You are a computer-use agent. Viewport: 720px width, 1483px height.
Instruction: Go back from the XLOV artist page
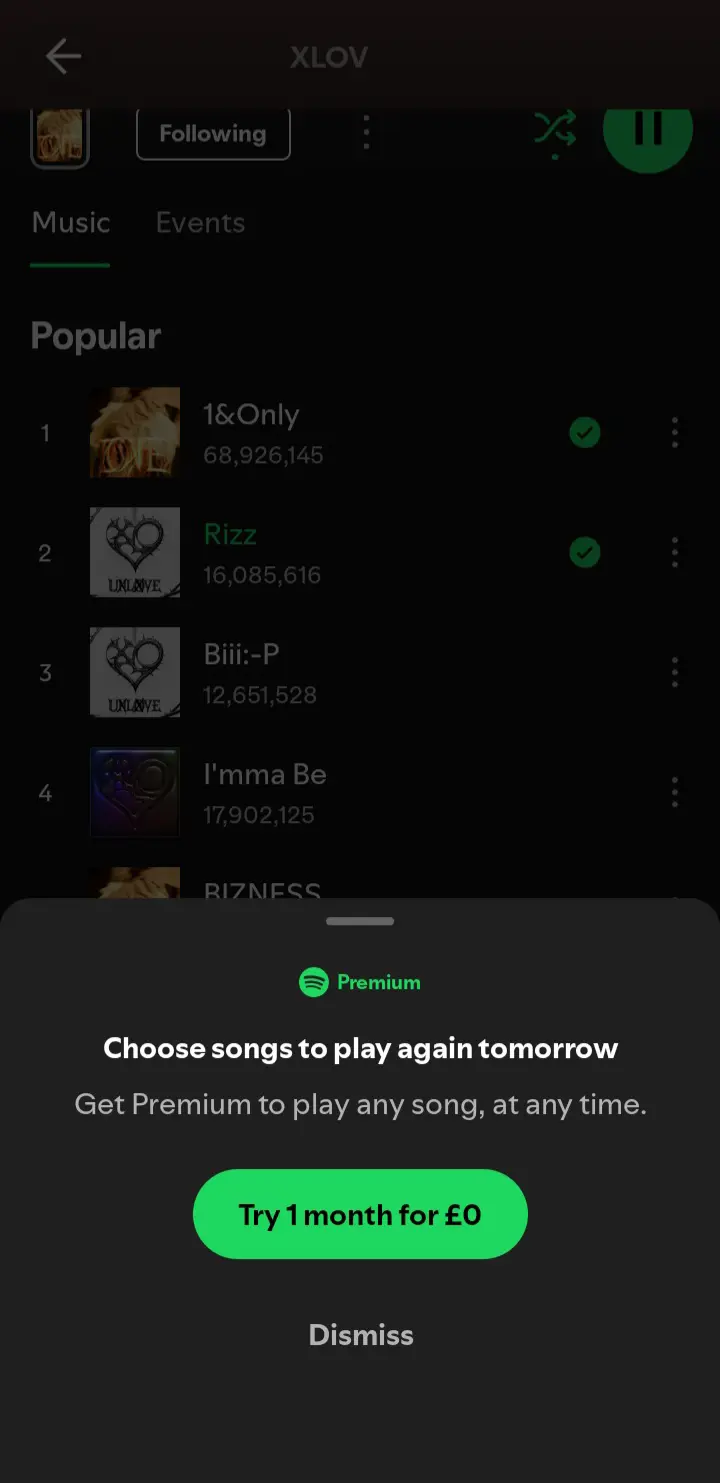[63, 57]
